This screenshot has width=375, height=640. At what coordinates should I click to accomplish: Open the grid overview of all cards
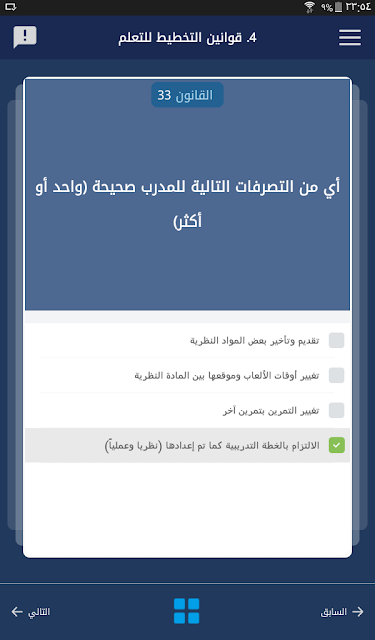187,611
